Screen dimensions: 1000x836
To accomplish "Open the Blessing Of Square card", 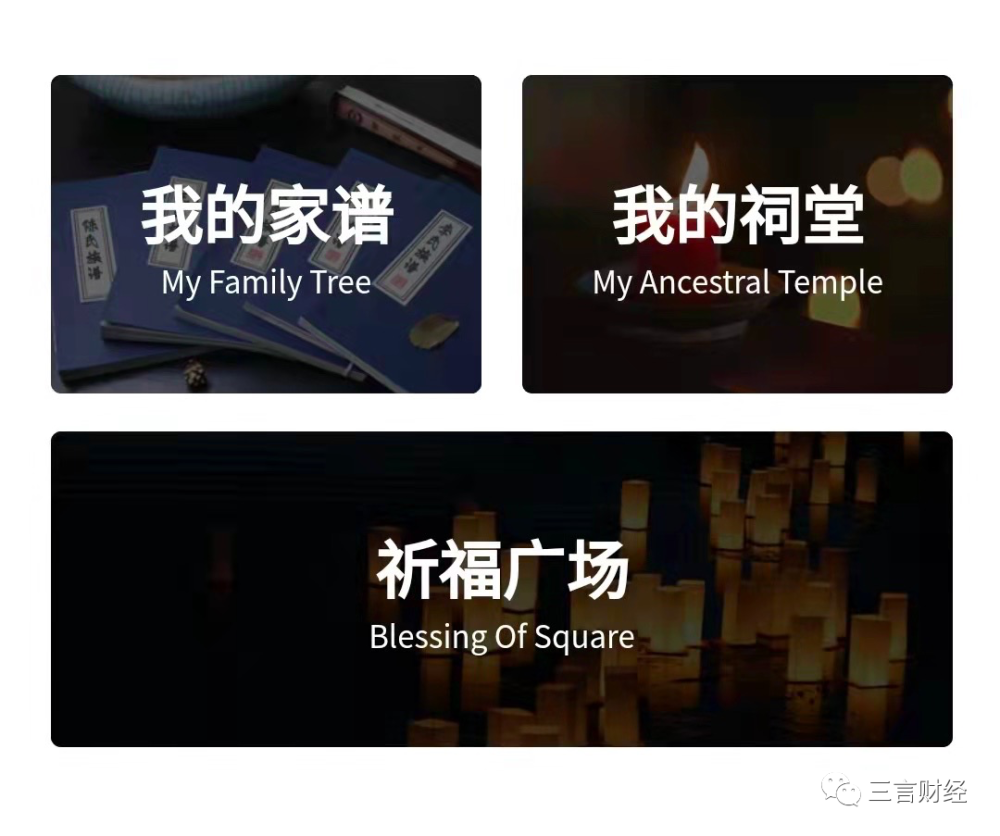I will pyautogui.click(x=501, y=588).
